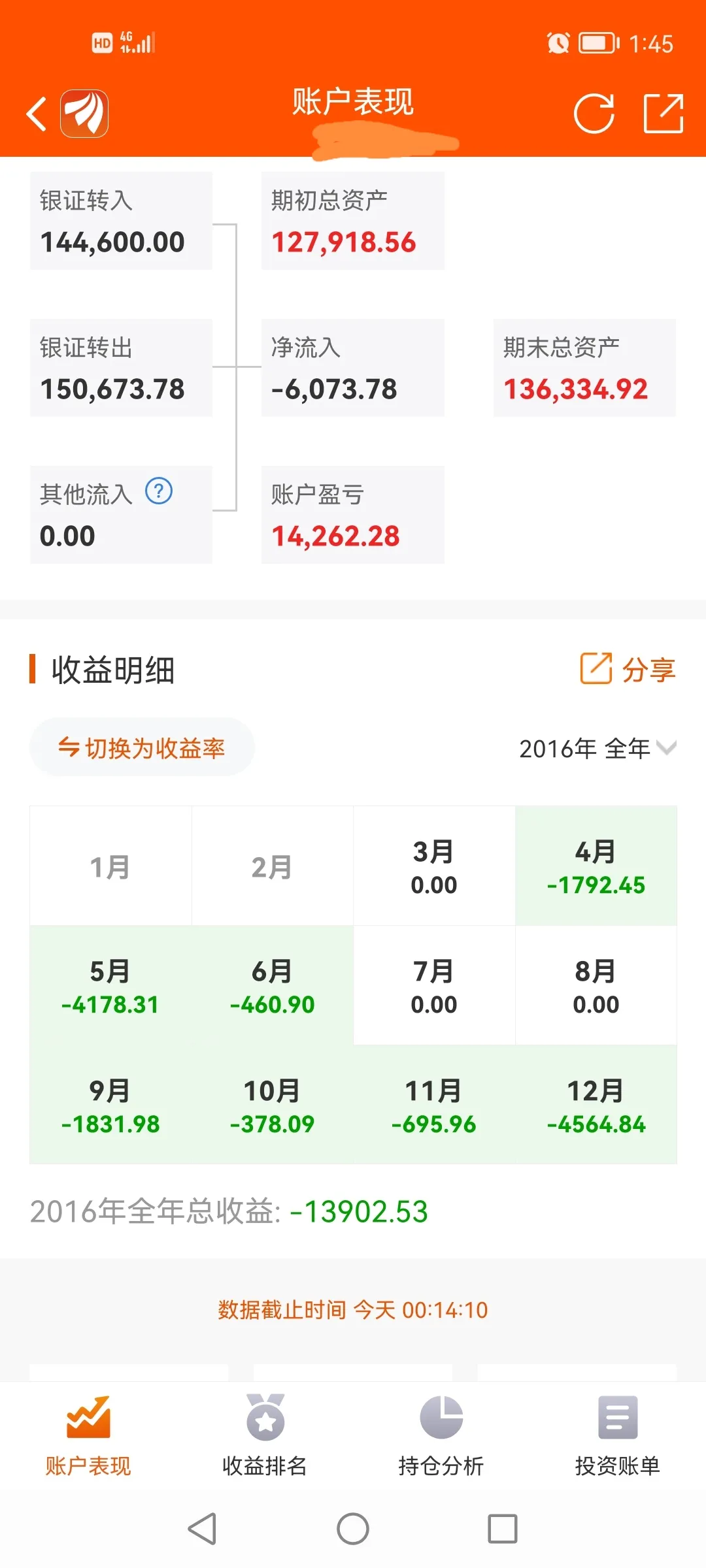Image resolution: width=706 pixels, height=1568 pixels.
Task: Select the 12月 earnings cell
Action: (596, 1105)
